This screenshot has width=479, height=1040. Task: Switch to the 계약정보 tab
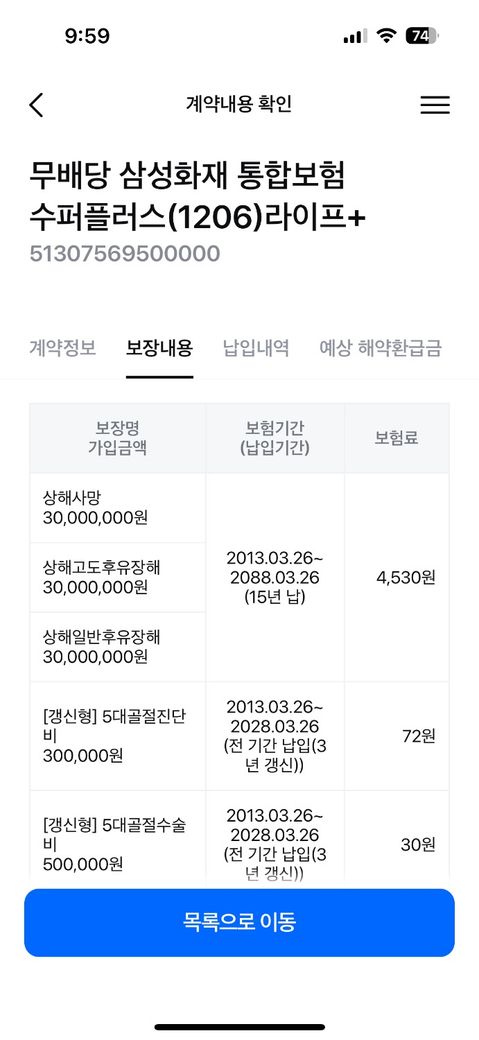click(63, 348)
